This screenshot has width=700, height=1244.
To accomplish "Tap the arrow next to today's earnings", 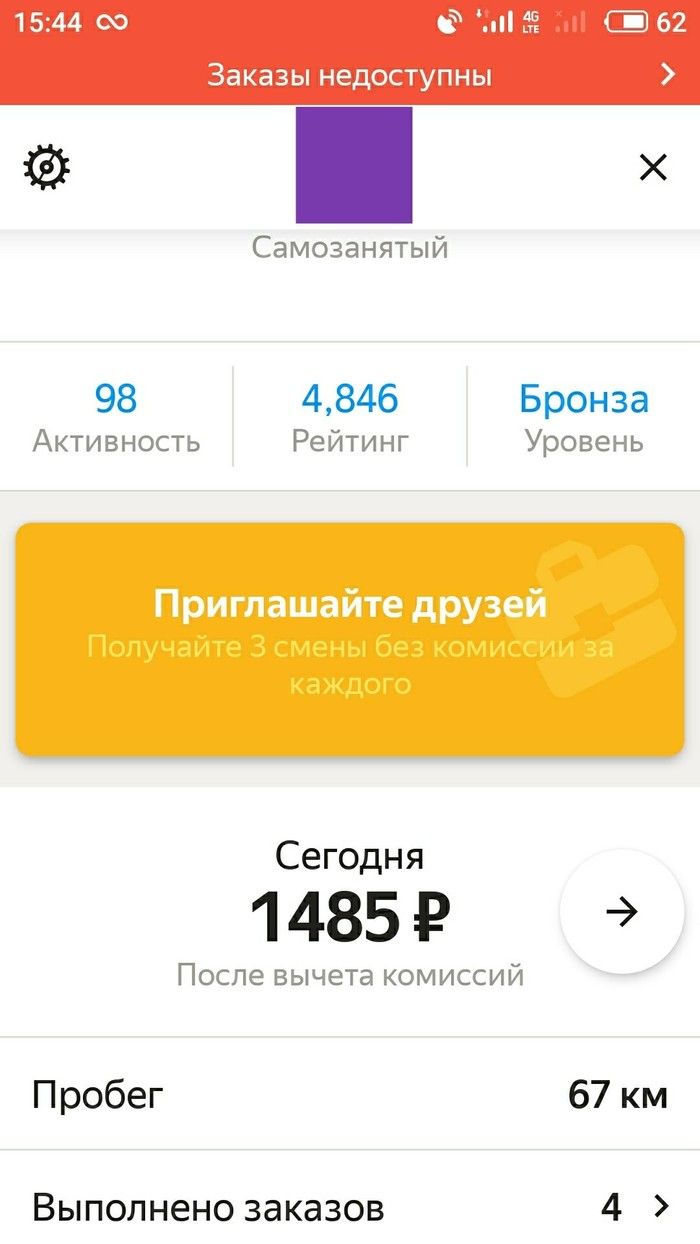I will coord(621,912).
